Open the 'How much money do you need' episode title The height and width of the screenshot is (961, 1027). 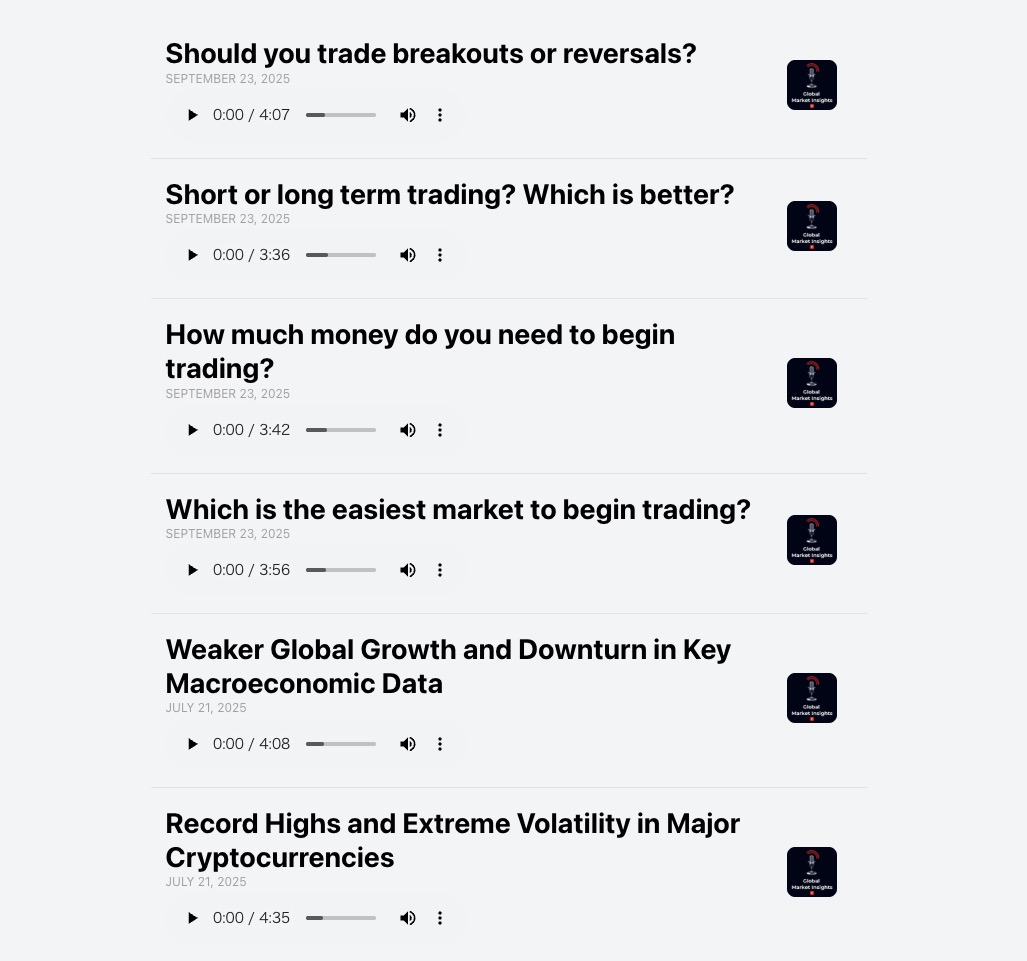point(419,351)
